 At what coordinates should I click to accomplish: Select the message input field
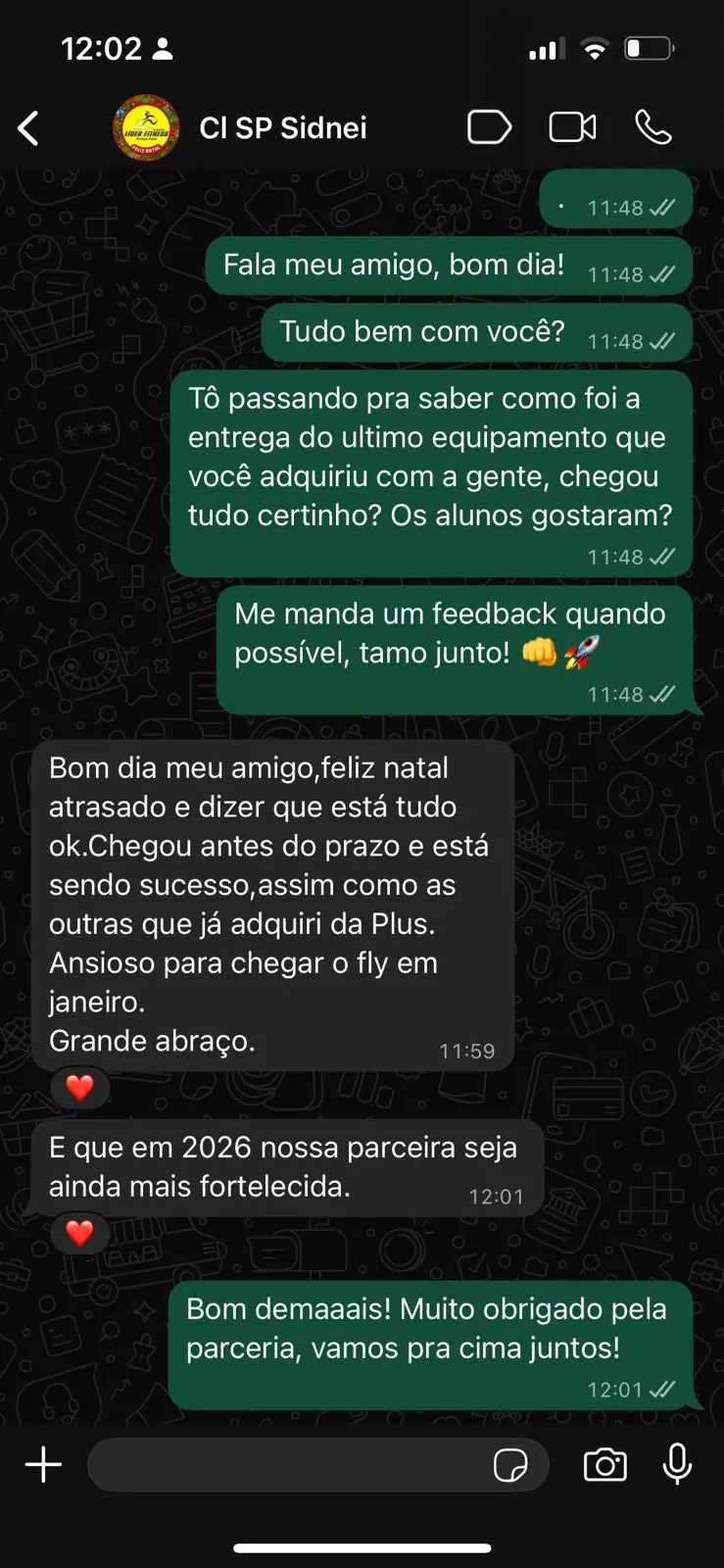pyautogui.click(x=294, y=1464)
